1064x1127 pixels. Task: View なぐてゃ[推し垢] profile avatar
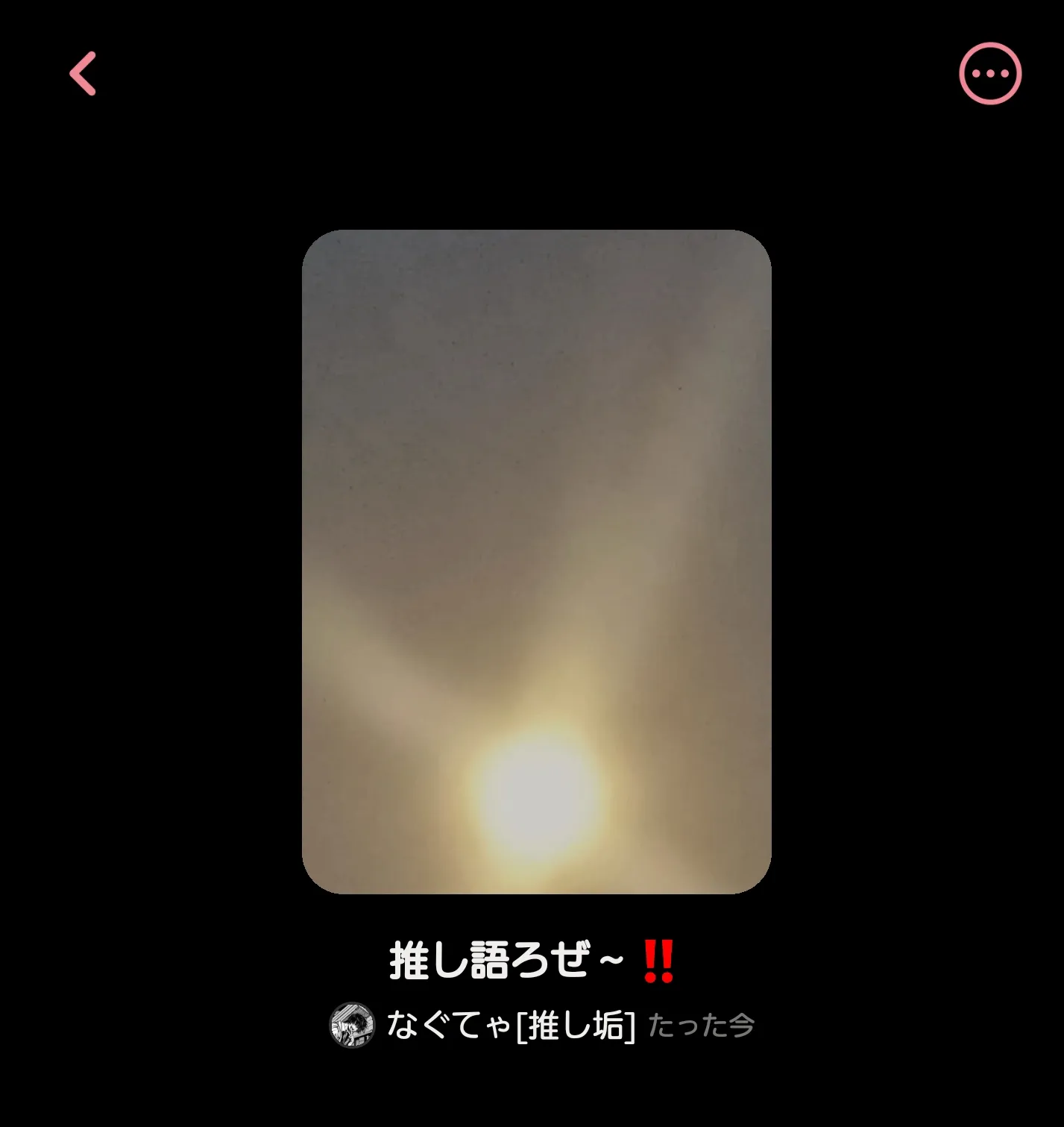pyautogui.click(x=352, y=1025)
